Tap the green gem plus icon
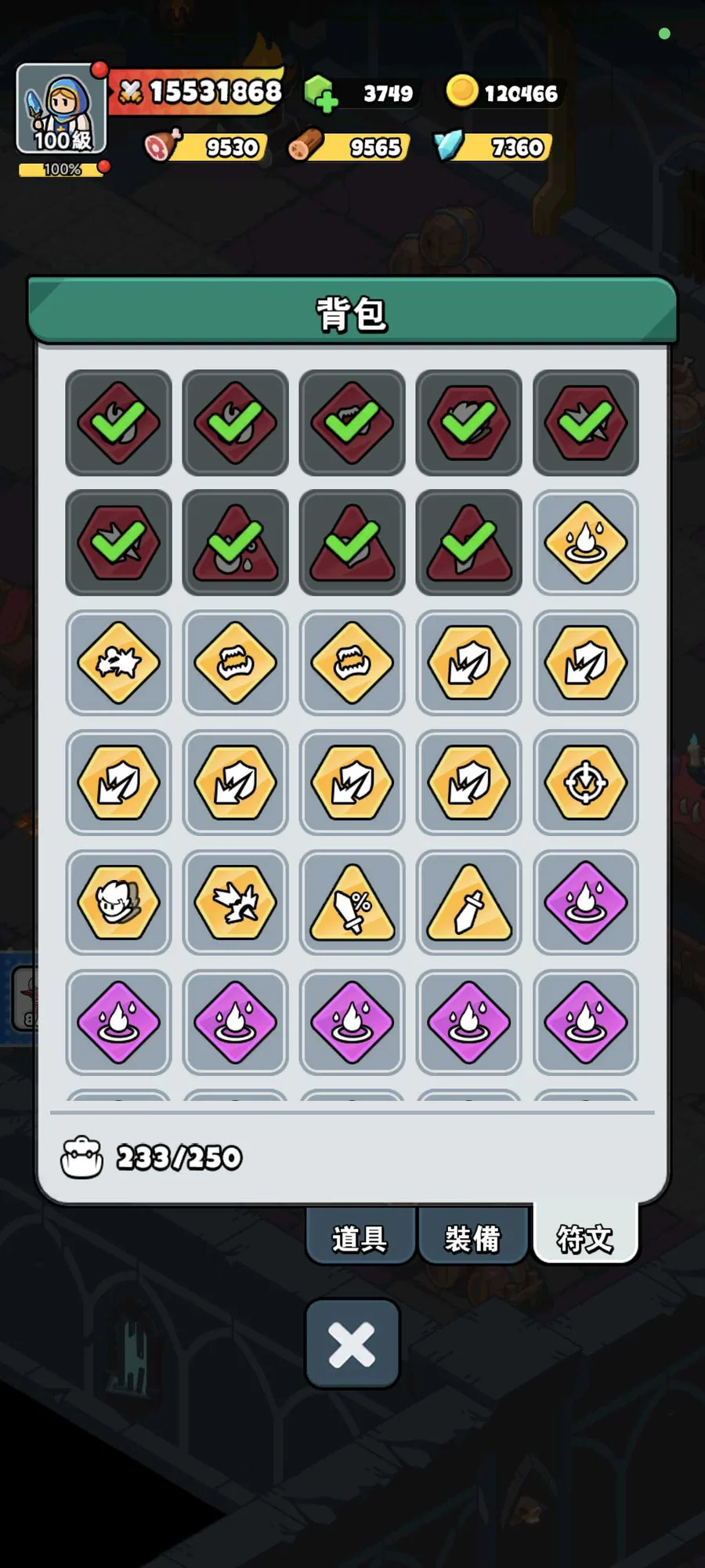 [x=321, y=93]
